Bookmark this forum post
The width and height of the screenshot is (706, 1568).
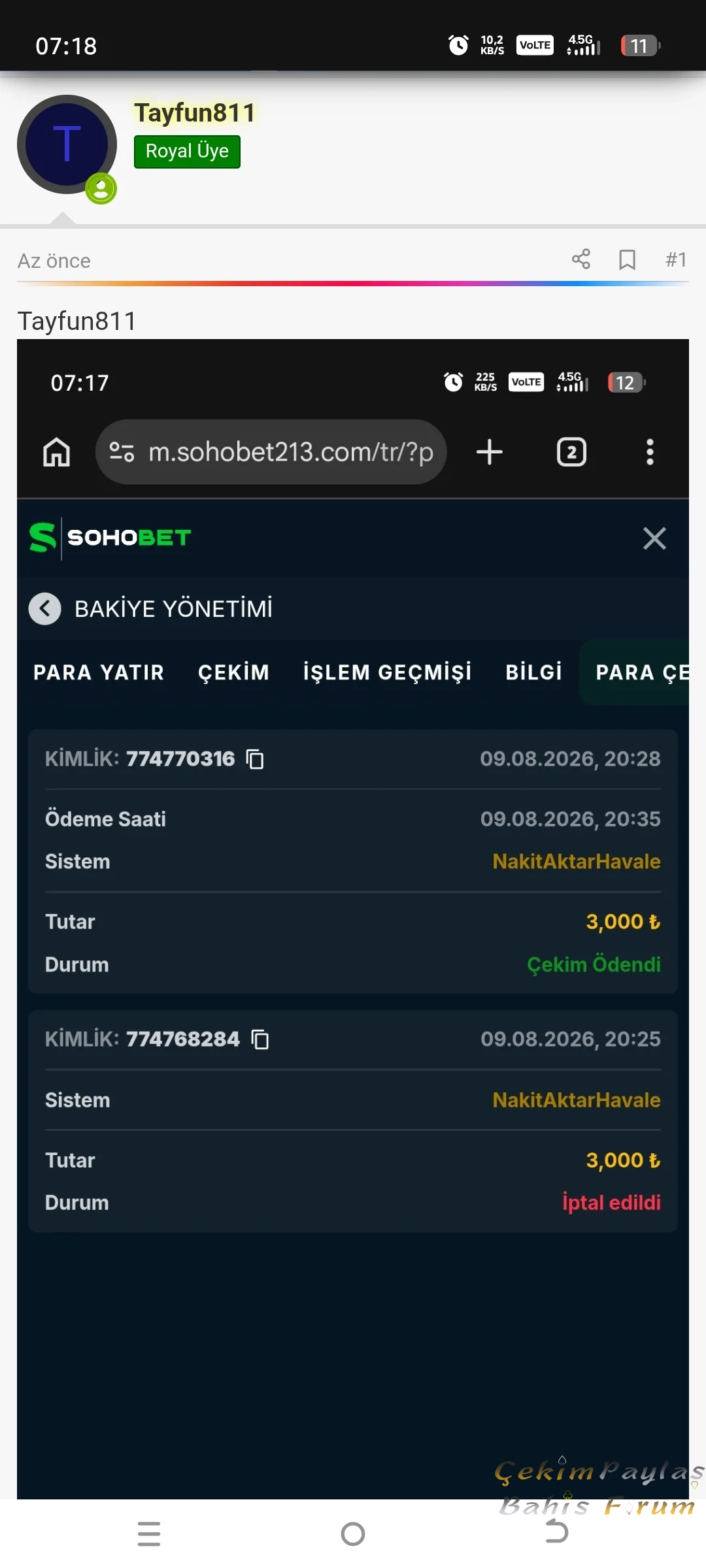(627, 259)
